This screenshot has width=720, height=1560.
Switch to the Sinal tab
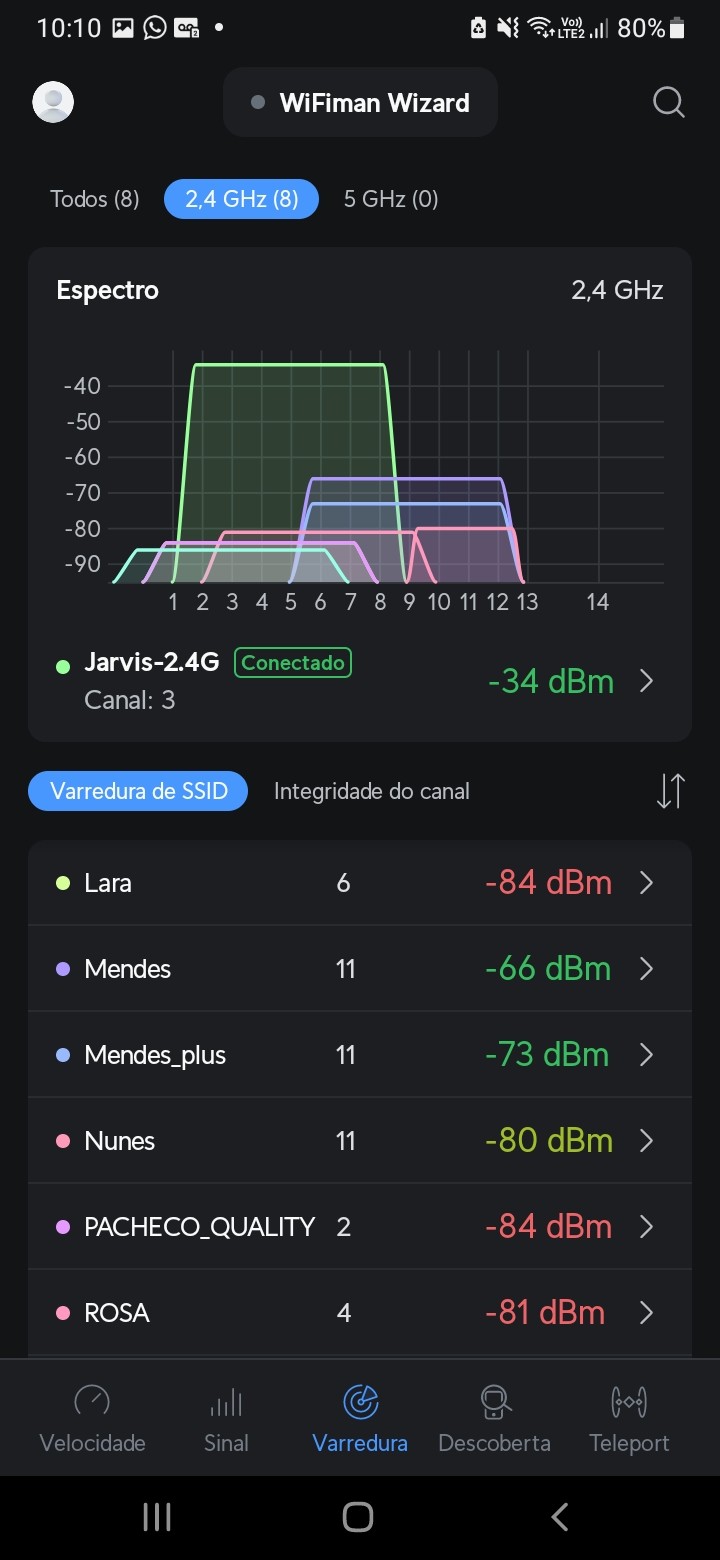tap(226, 1418)
